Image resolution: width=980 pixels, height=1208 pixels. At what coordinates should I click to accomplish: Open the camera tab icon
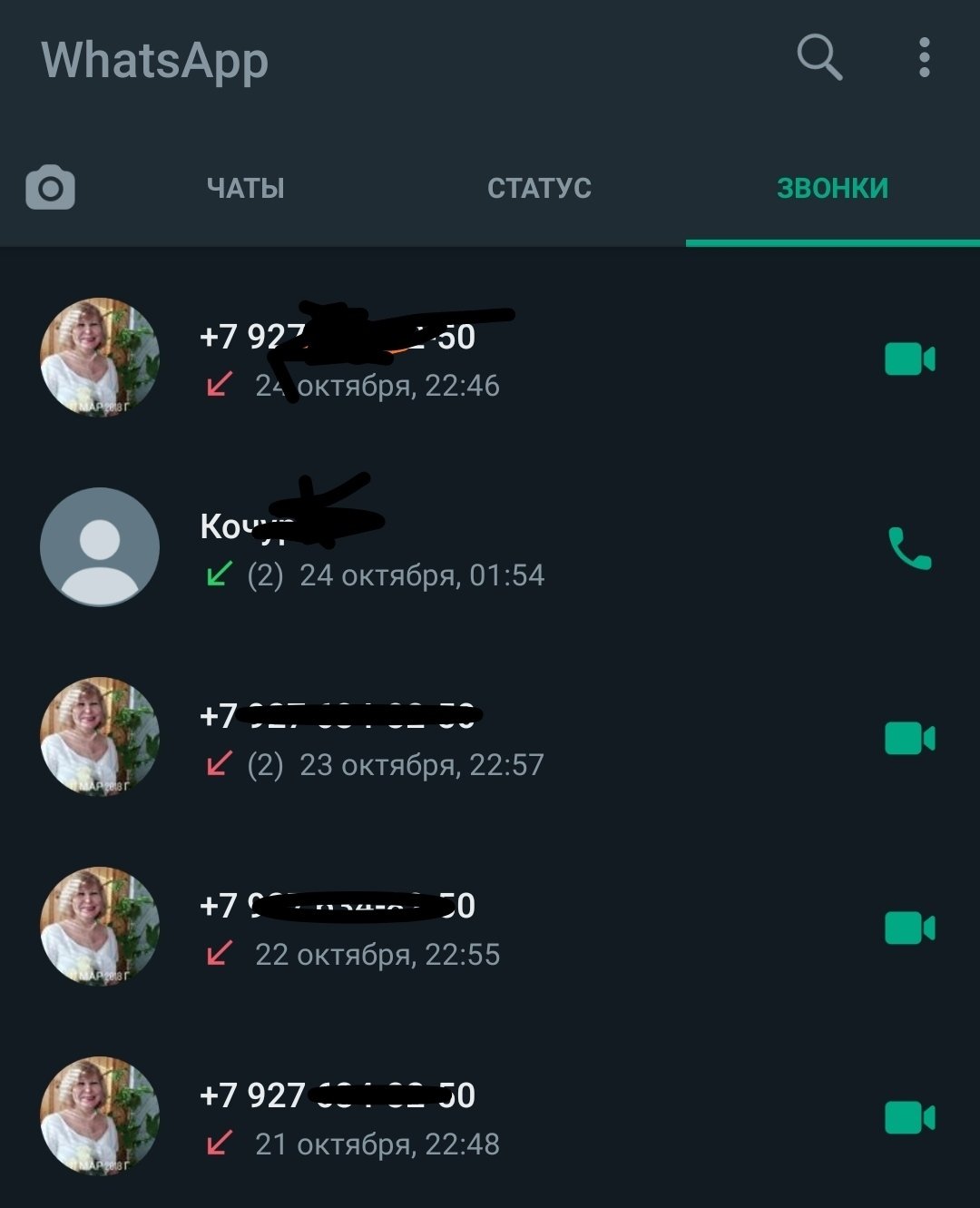point(50,188)
